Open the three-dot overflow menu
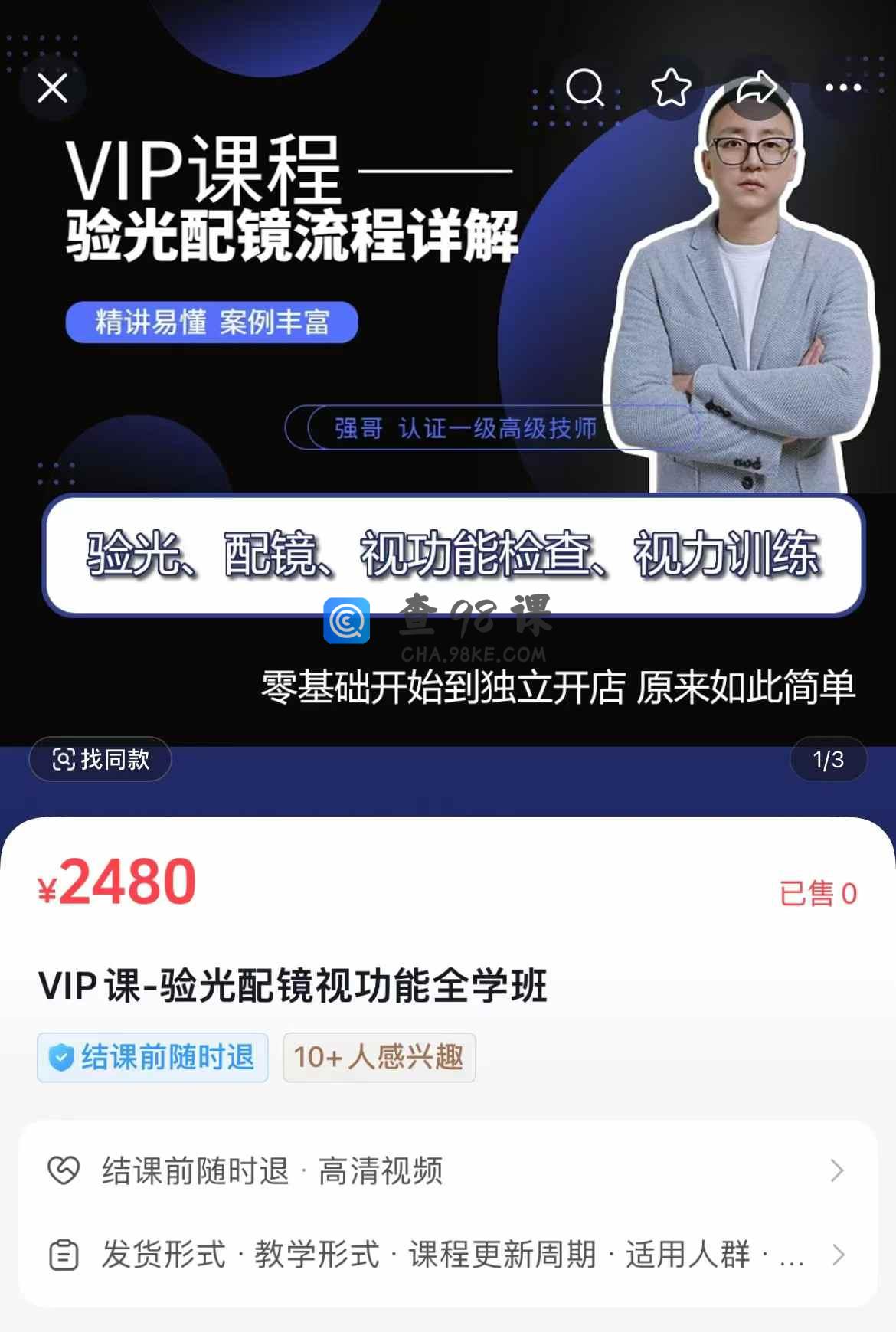Screen dimensions: 896x1332 843,88
